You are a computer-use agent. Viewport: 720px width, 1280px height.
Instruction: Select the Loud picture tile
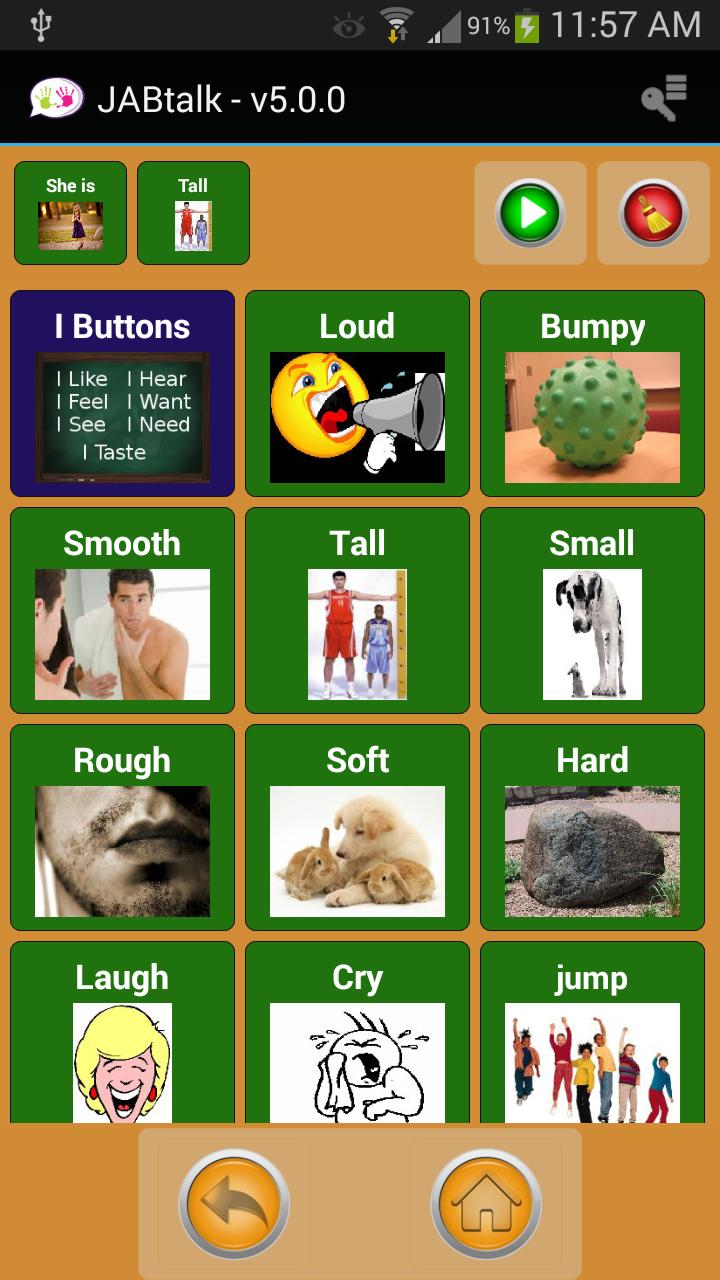click(x=357, y=394)
